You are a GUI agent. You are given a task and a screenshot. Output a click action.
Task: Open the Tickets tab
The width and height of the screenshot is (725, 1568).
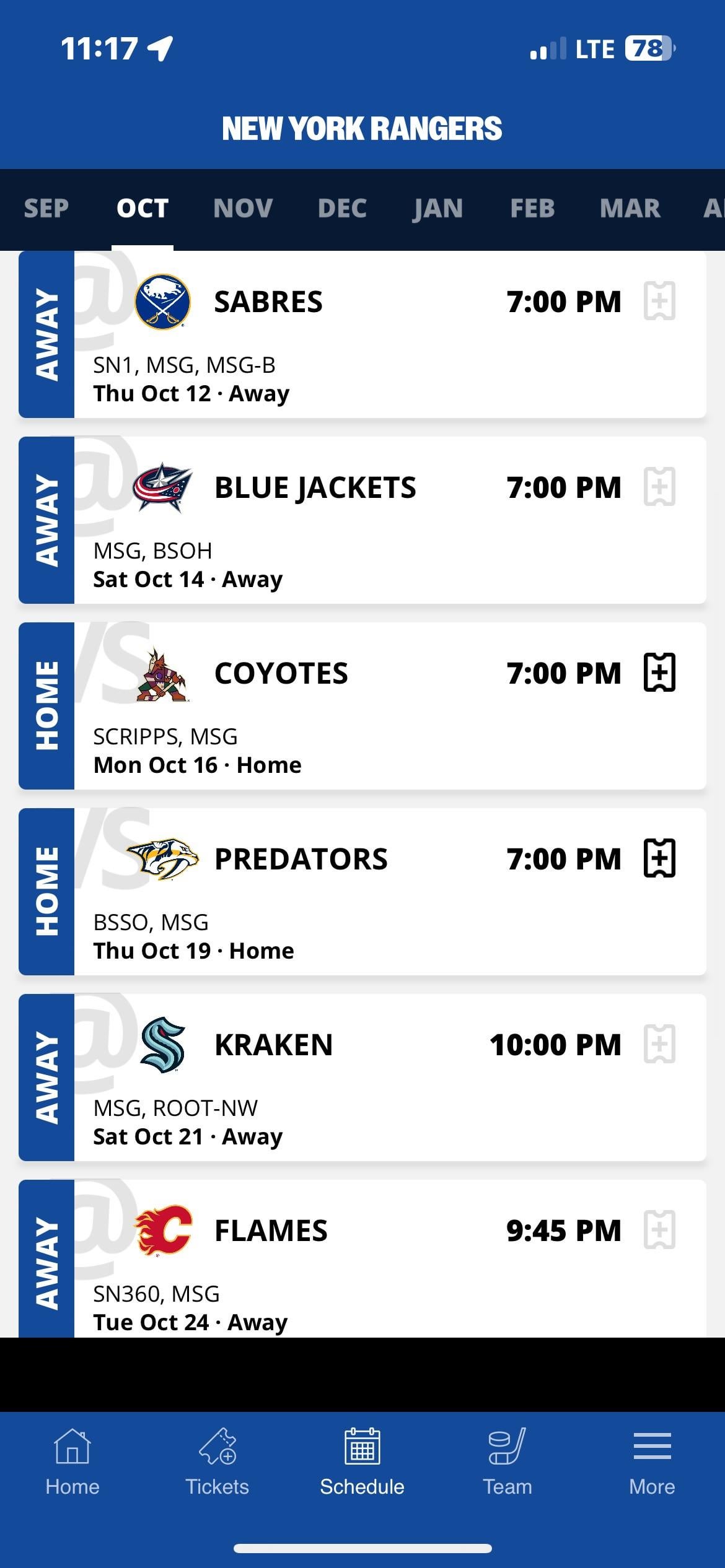tap(217, 1463)
